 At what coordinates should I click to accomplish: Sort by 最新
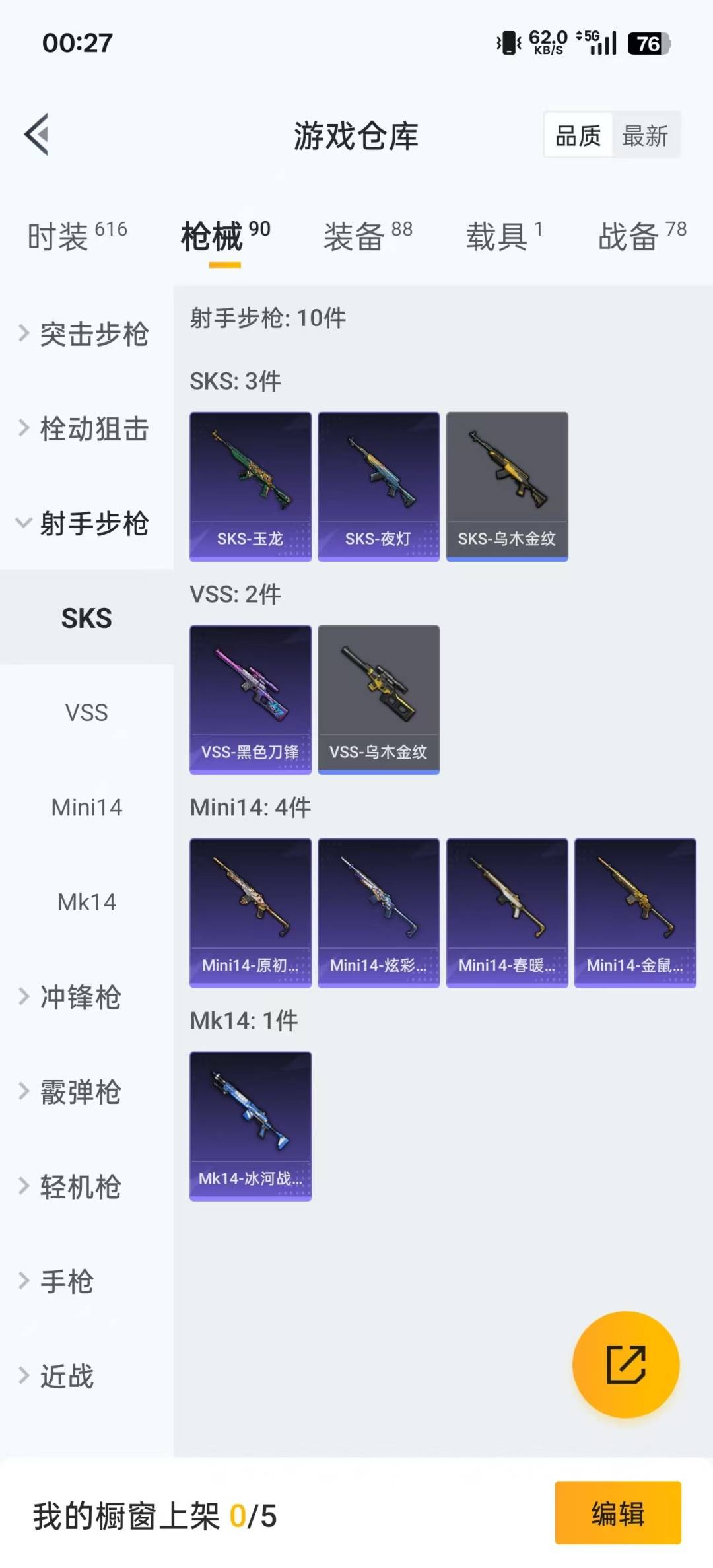pos(645,136)
